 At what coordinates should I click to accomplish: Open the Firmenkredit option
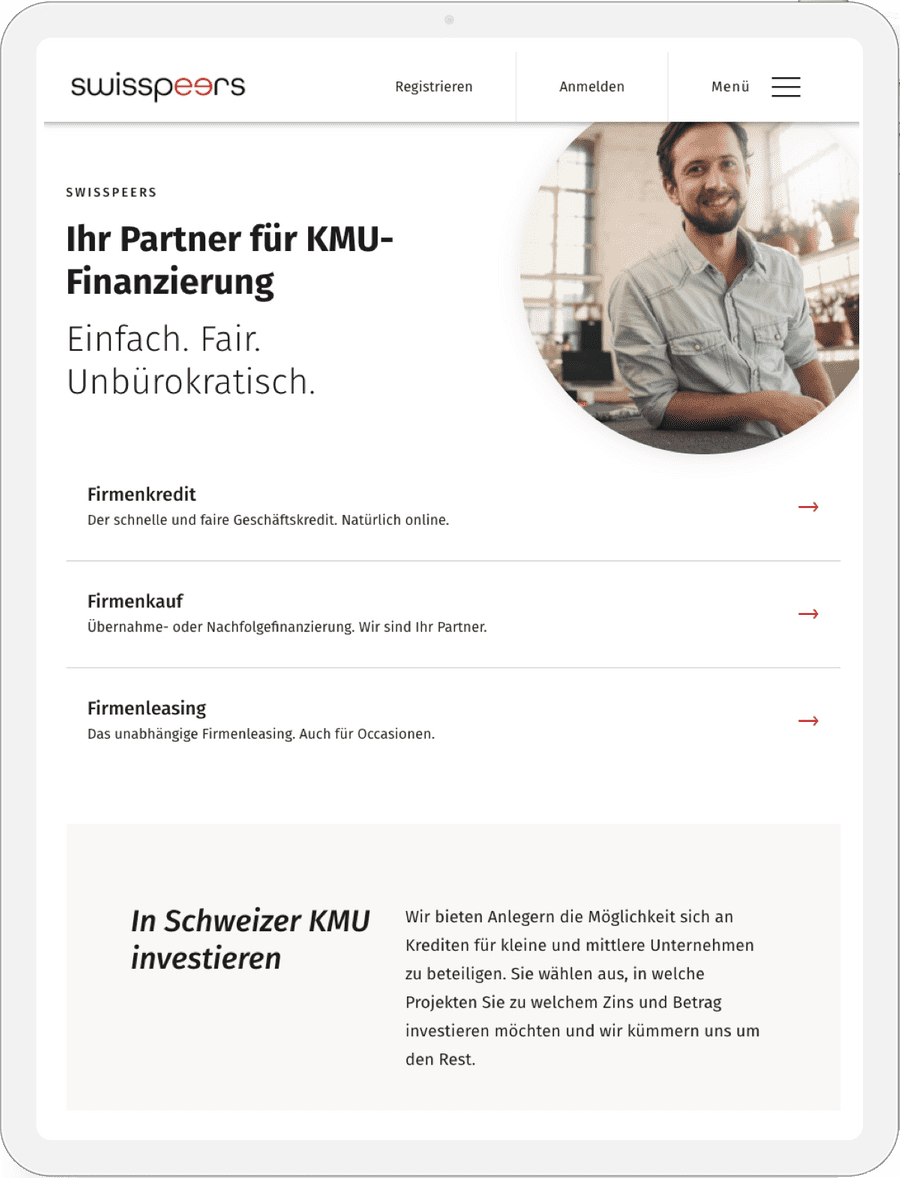pyautogui.click(x=453, y=507)
